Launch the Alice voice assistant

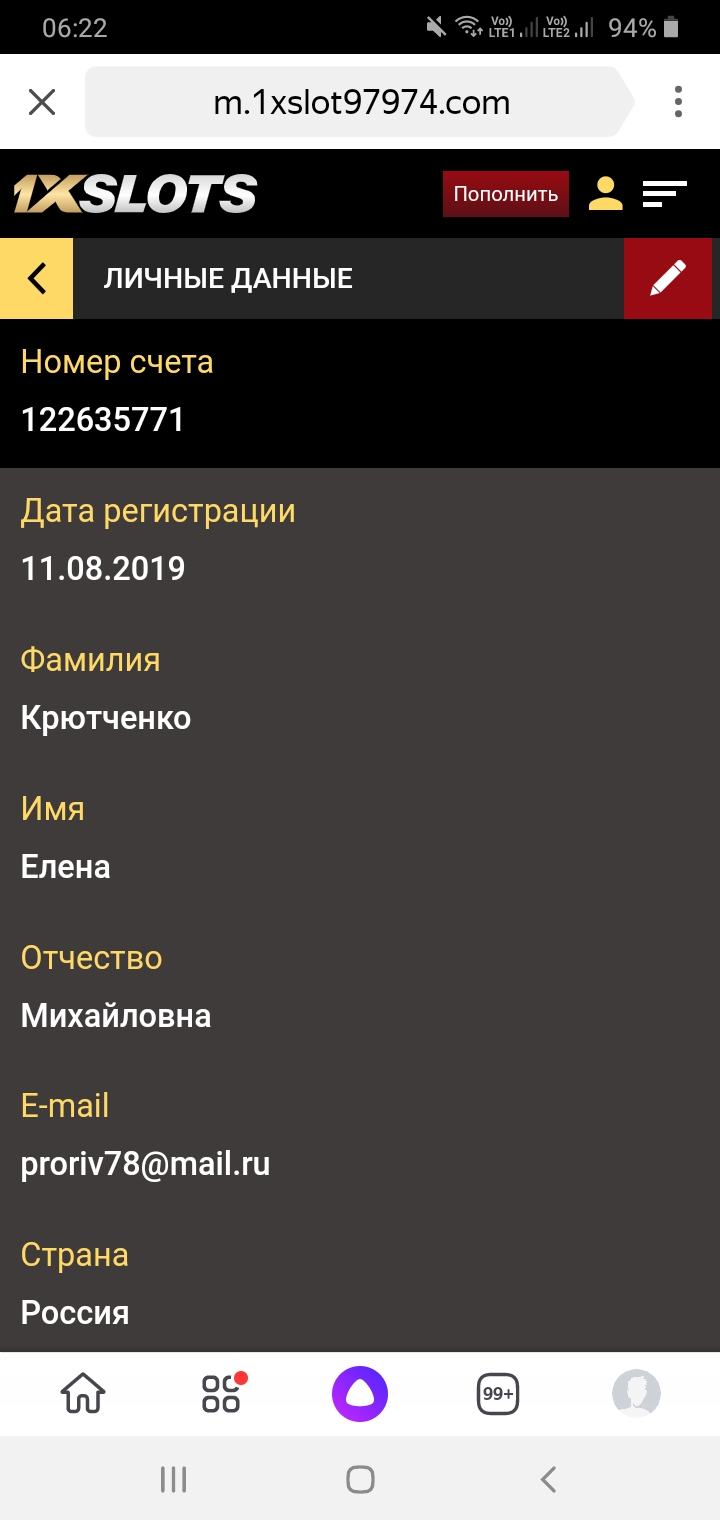pyautogui.click(x=360, y=1393)
